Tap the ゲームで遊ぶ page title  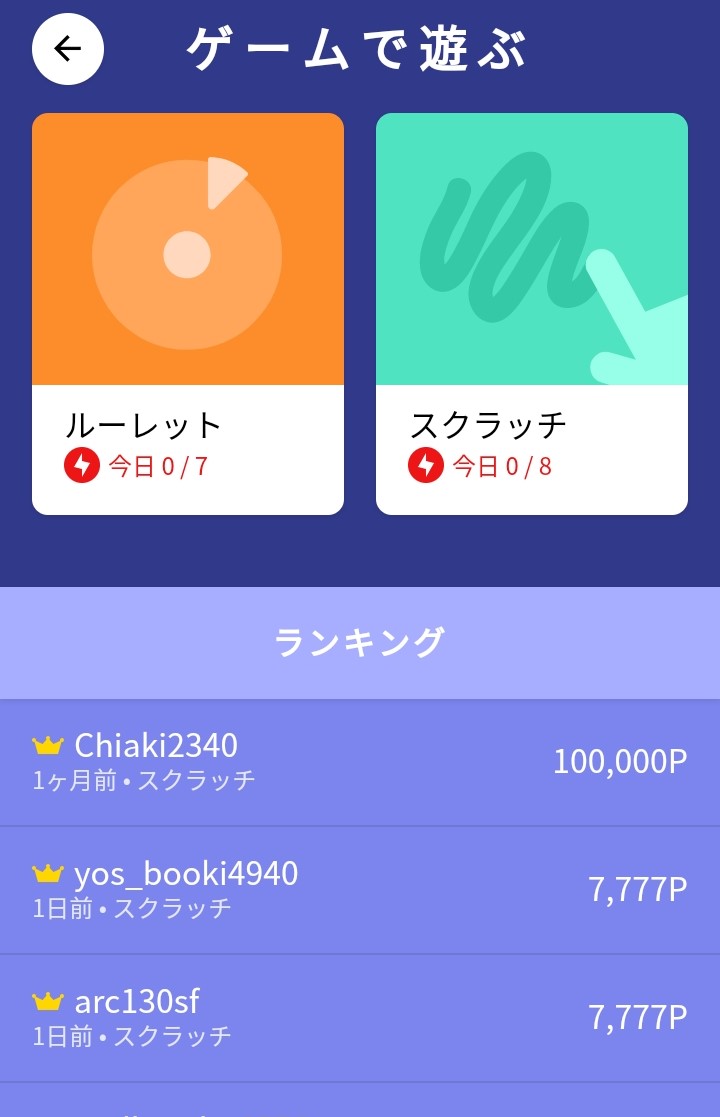coord(359,49)
